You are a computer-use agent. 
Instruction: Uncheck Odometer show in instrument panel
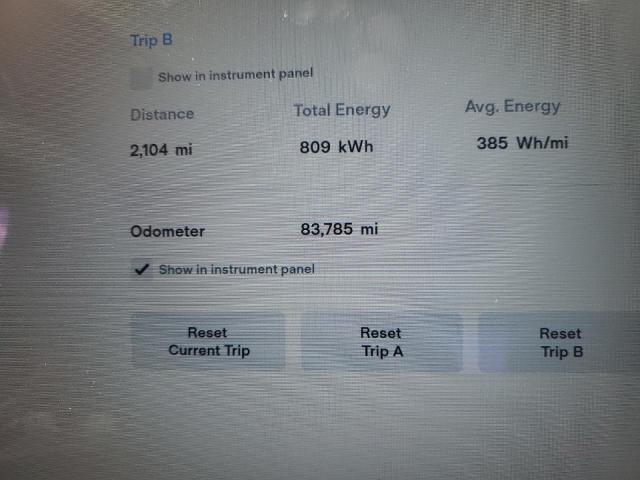pyautogui.click(x=142, y=269)
